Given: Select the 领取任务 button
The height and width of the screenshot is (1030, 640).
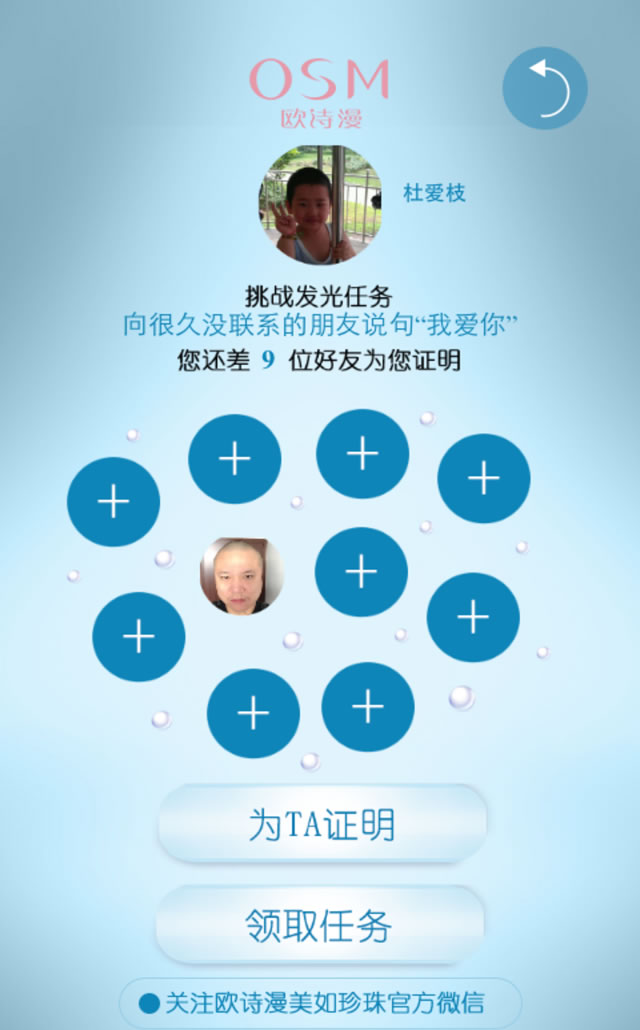Looking at the screenshot, I should pyautogui.click(x=319, y=925).
